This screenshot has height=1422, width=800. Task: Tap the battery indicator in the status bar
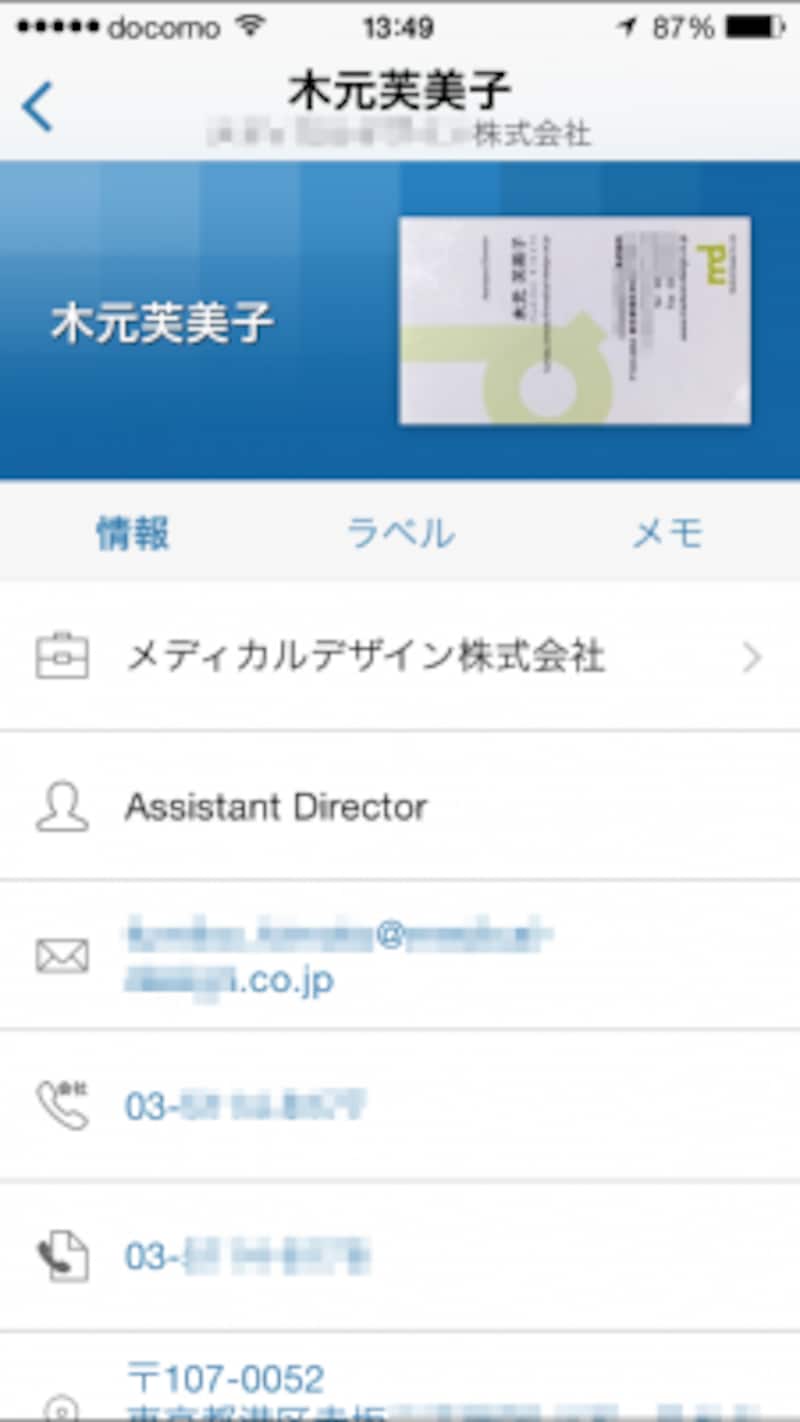click(752, 27)
